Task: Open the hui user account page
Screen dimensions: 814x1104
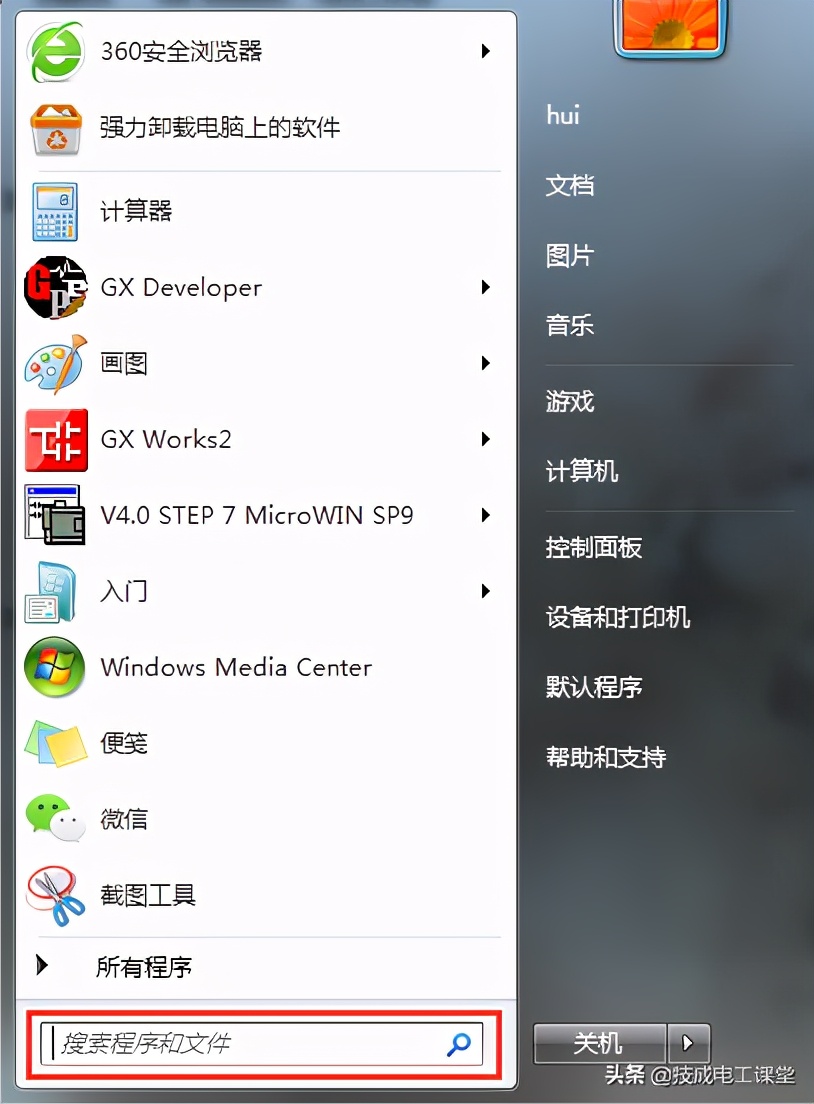Action: pyautogui.click(x=563, y=115)
